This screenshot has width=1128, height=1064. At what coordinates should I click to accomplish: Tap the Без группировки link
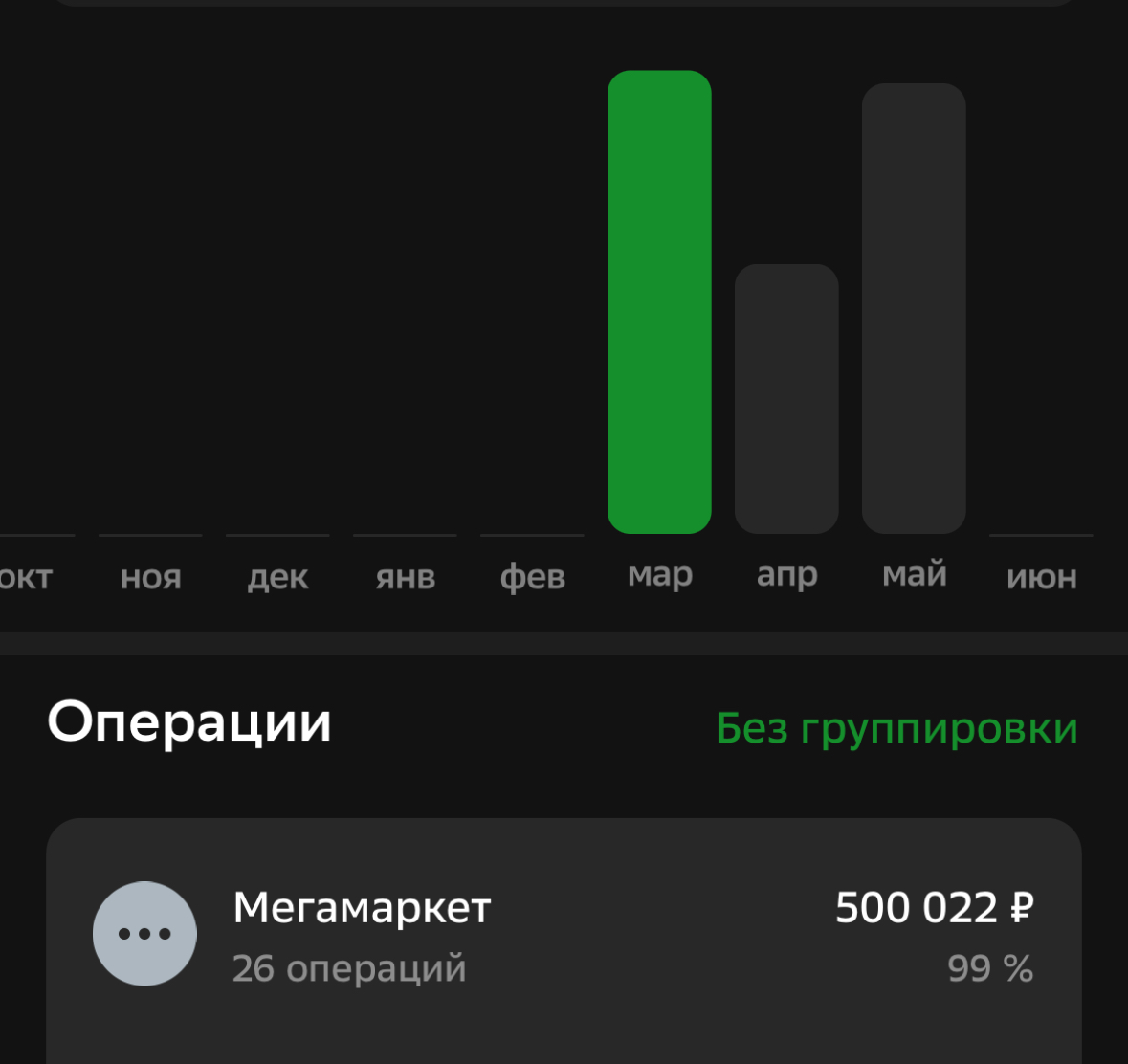(897, 728)
